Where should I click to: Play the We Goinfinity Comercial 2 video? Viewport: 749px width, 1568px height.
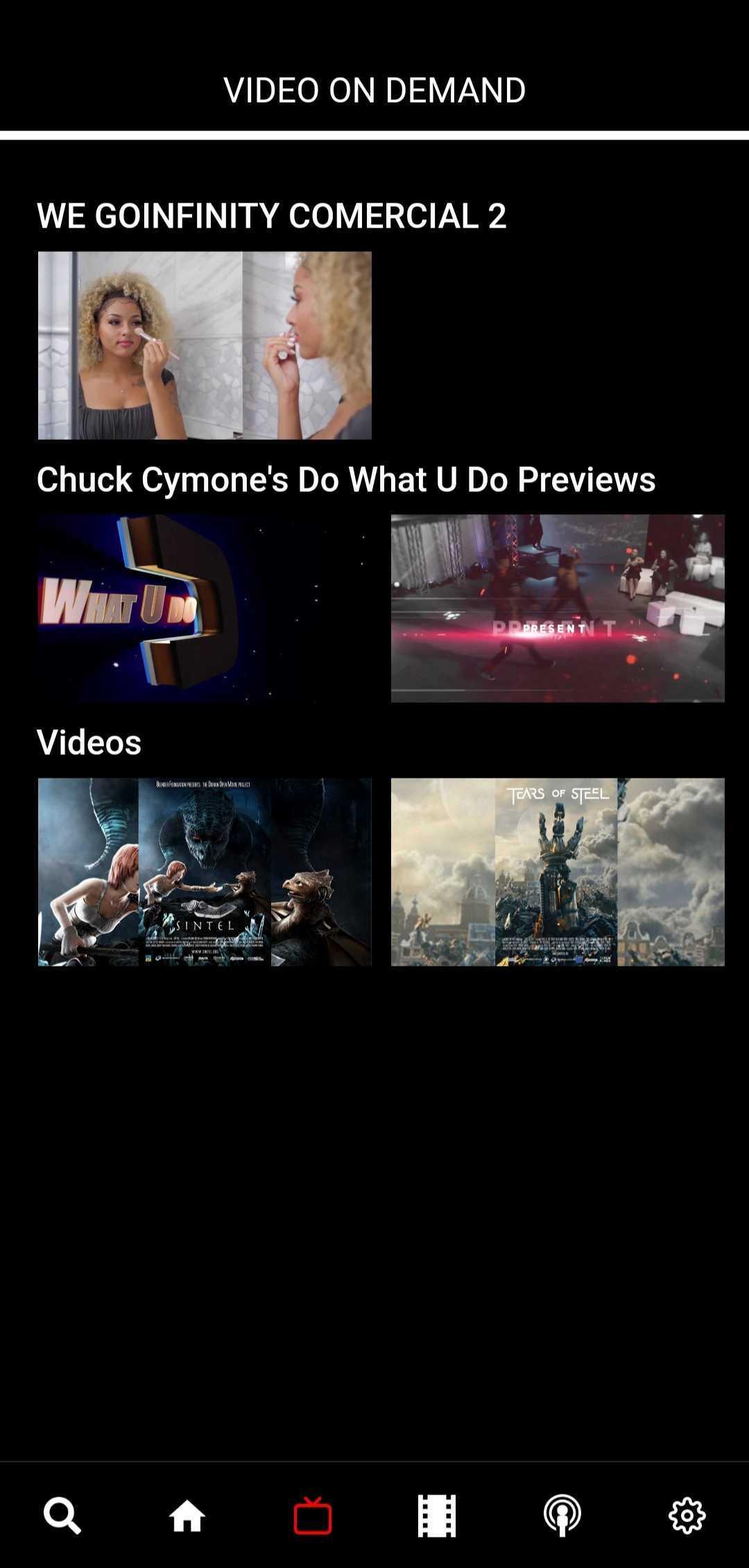tap(205, 346)
